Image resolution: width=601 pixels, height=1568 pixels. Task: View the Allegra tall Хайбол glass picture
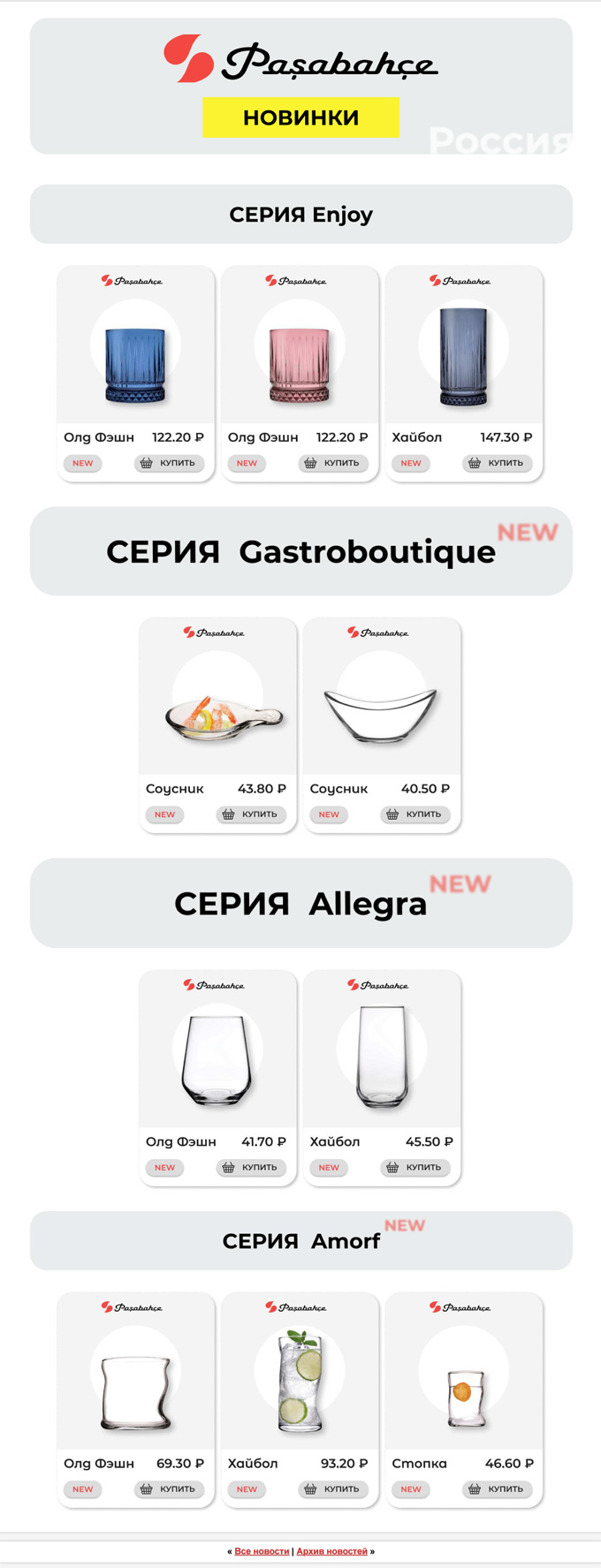[382, 1056]
